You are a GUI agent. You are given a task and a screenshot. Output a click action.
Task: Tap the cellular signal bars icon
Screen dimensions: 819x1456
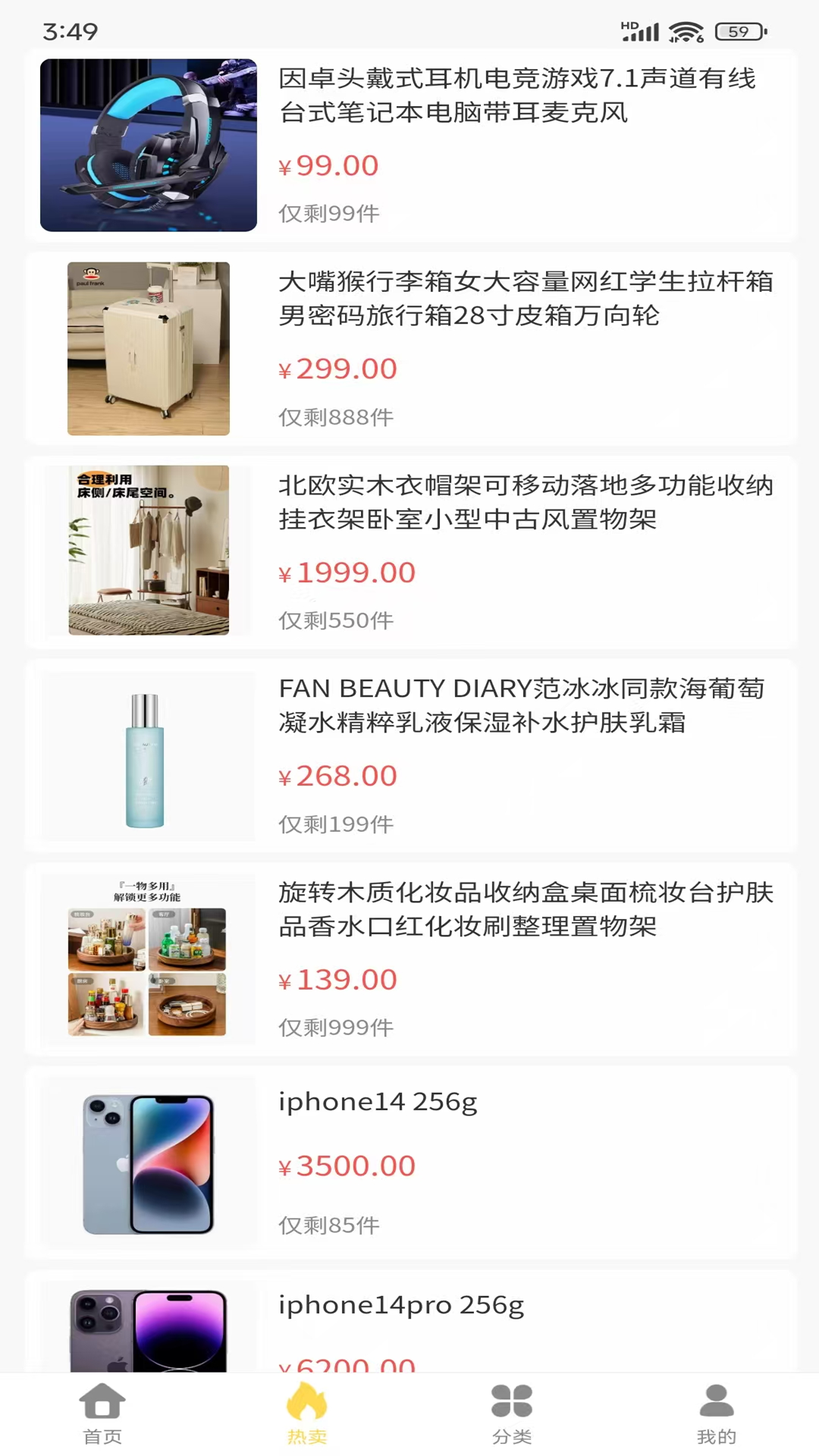[x=647, y=30]
